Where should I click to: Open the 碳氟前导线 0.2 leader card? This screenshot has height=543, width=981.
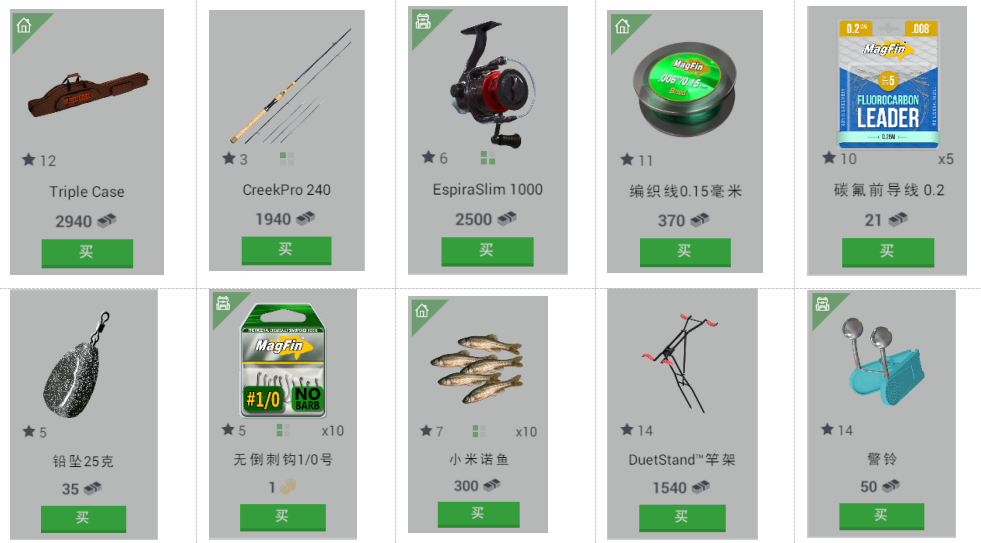887,85
